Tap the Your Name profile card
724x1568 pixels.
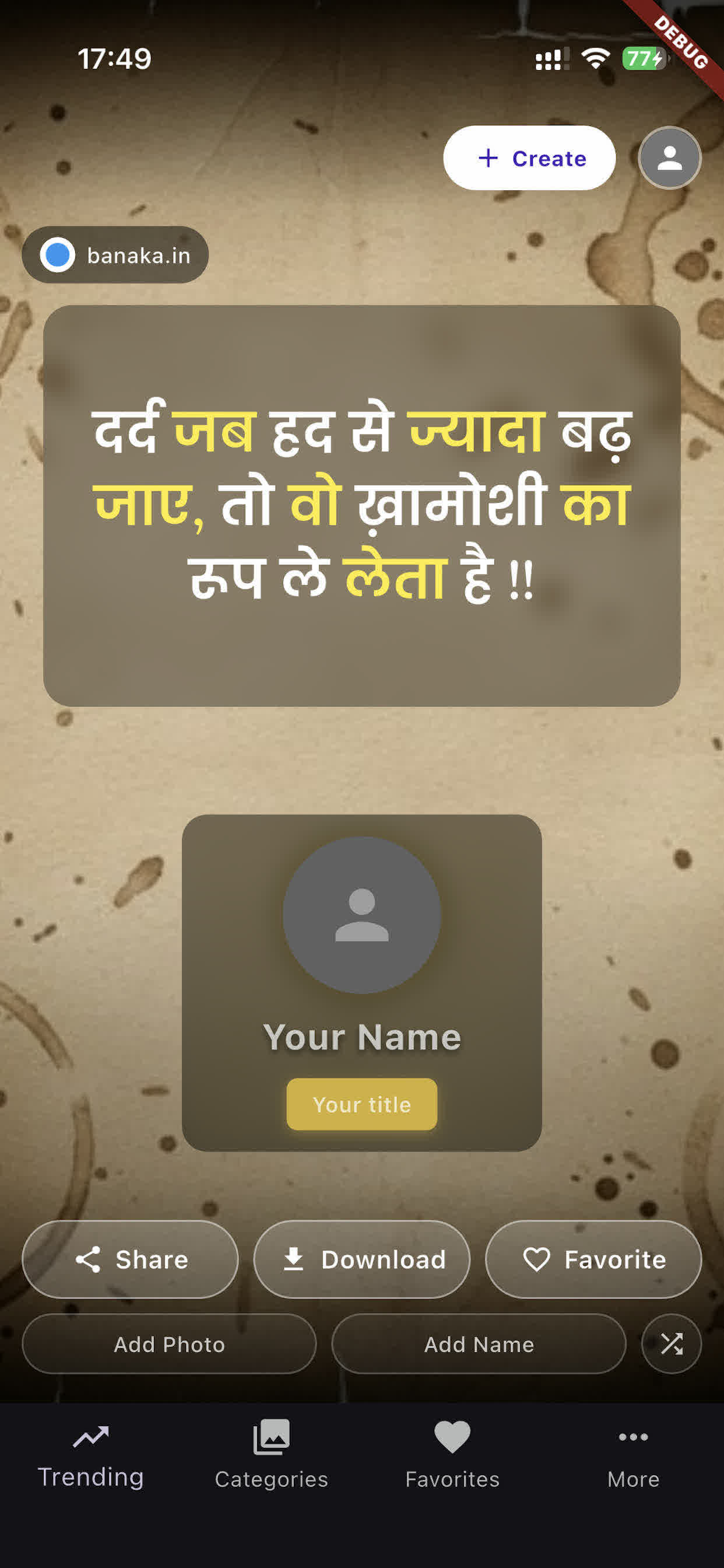pyautogui.click(x=362, y=982)
